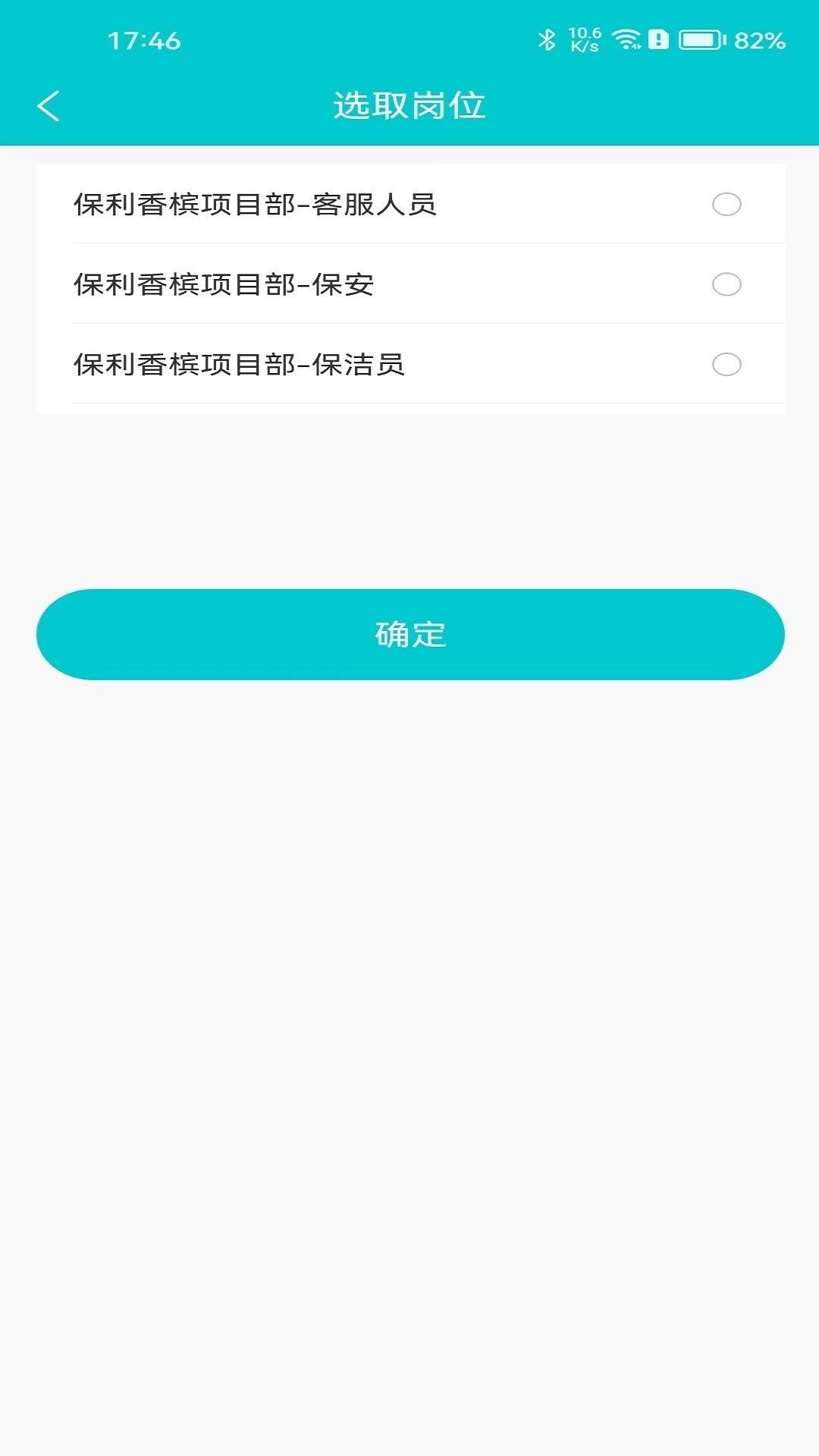Select the 保利香槟项目部-保安 radio button
The image size is (819, 1456).
(x=727, y=284)
